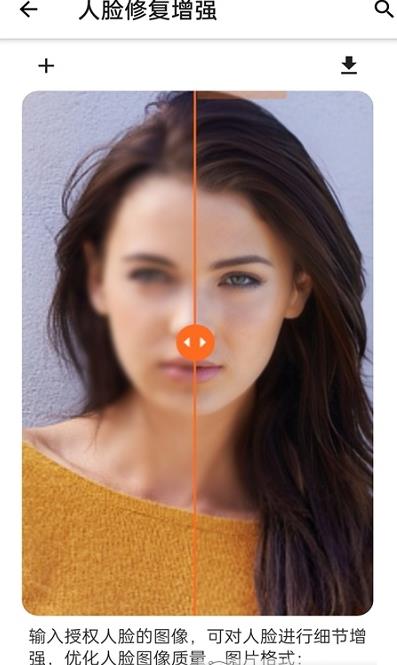397x665 pixels.
Task: Open search with the magnifier icon
Action: [x=384, y=8]
